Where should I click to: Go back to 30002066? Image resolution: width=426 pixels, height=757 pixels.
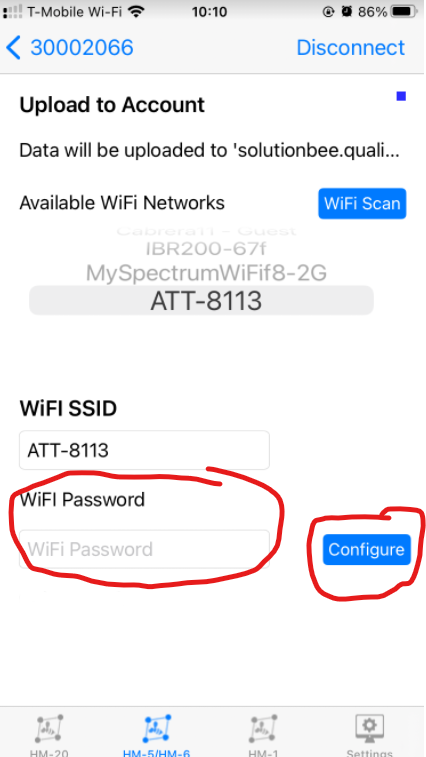tap(70, 48)
